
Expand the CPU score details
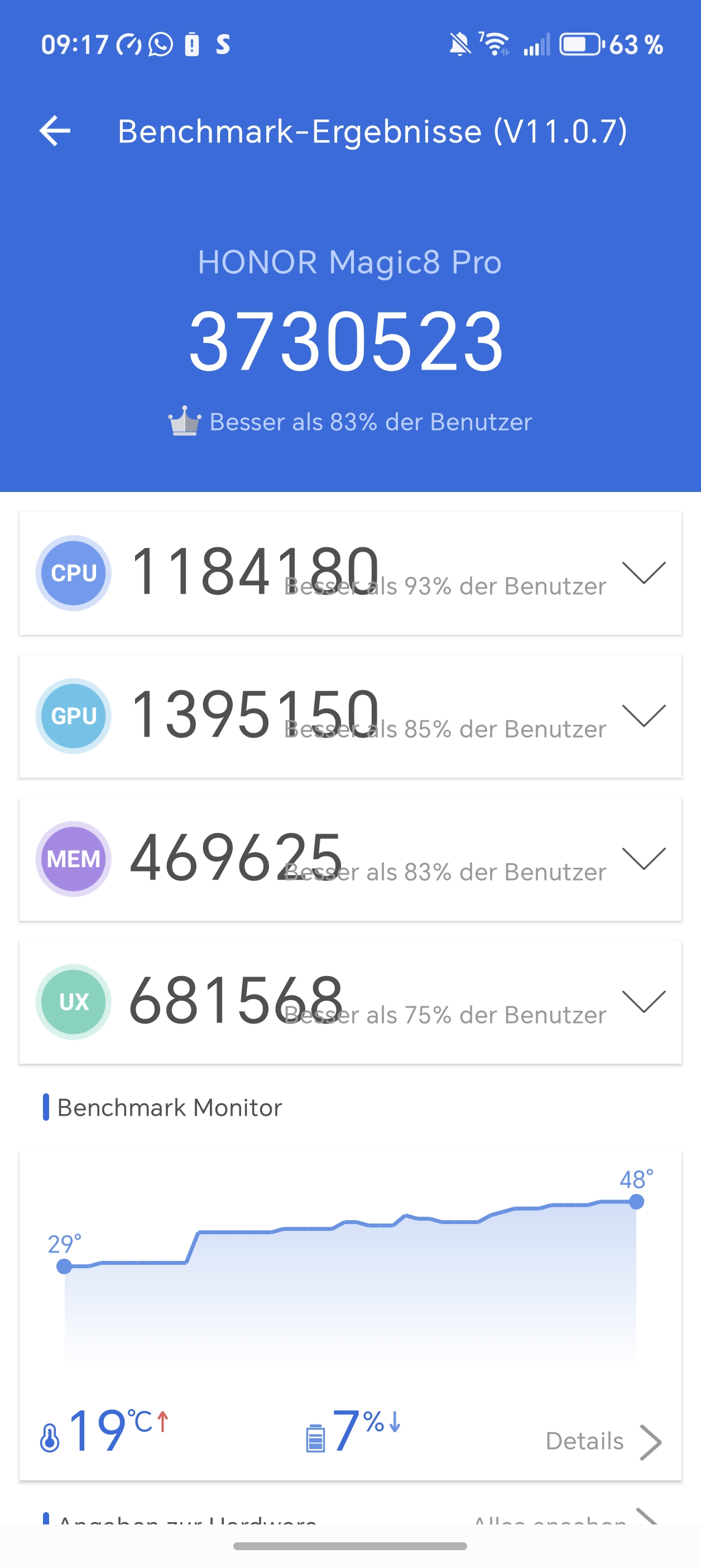point(644,573)
